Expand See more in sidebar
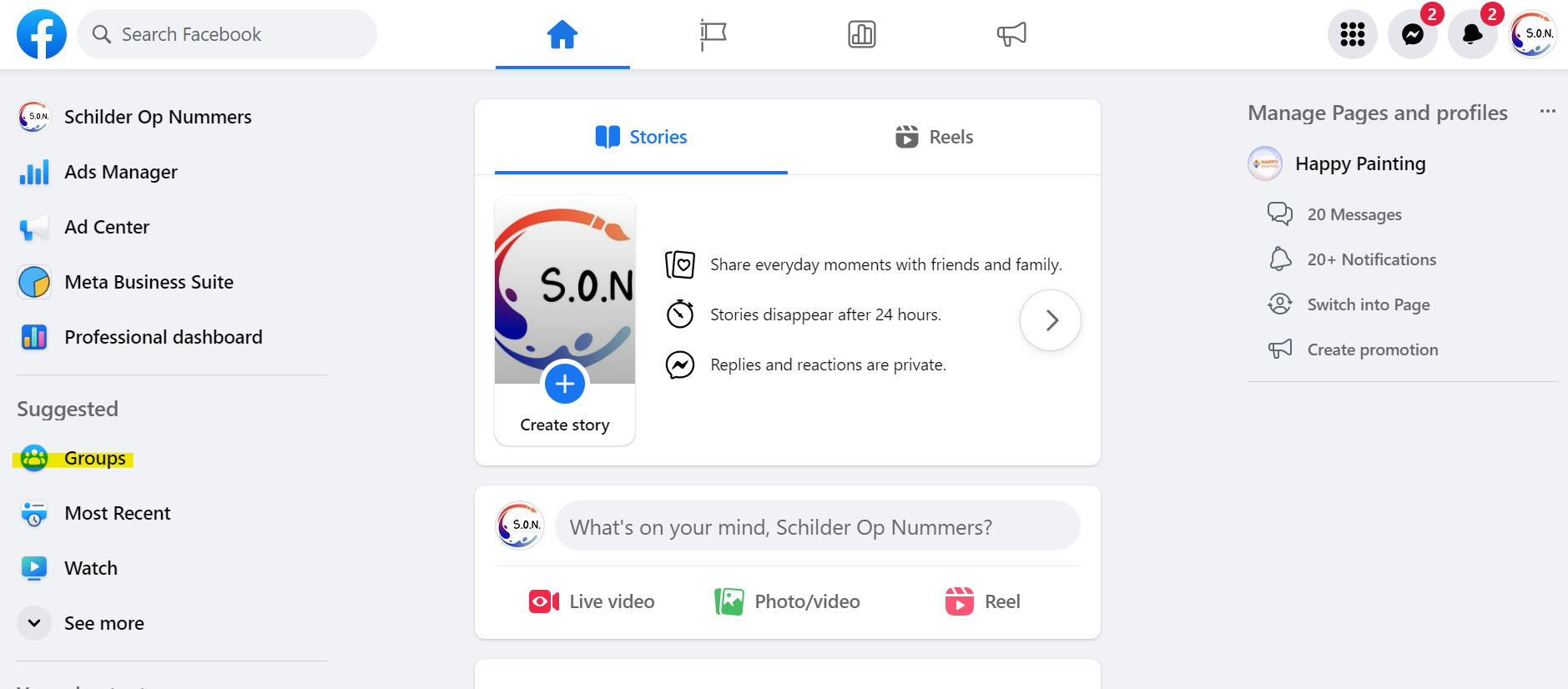Image resolution: width=1568 pixels, height=689 pixels. coord(103,623)
